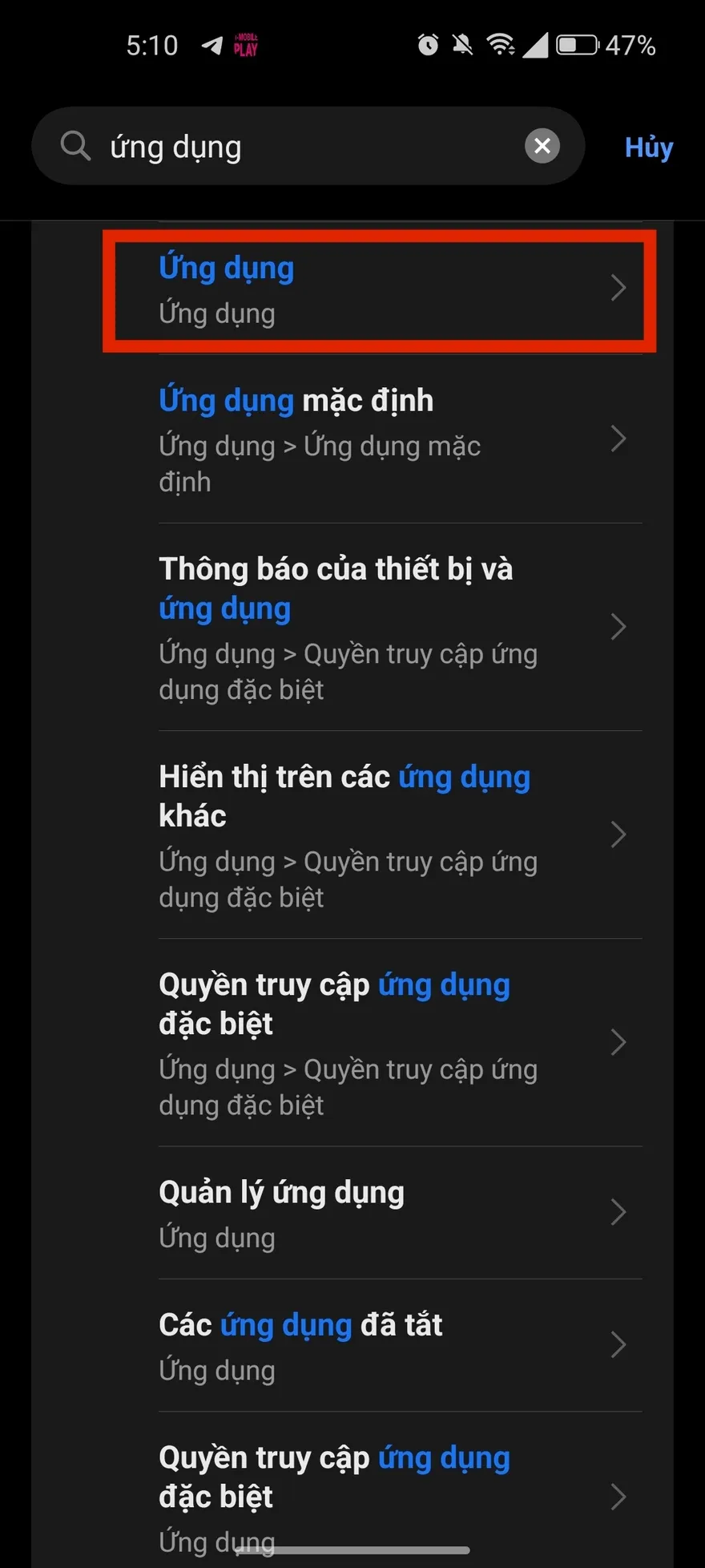Tap the Telegram notification icon

pyautogui.click(x=211, y=46)
